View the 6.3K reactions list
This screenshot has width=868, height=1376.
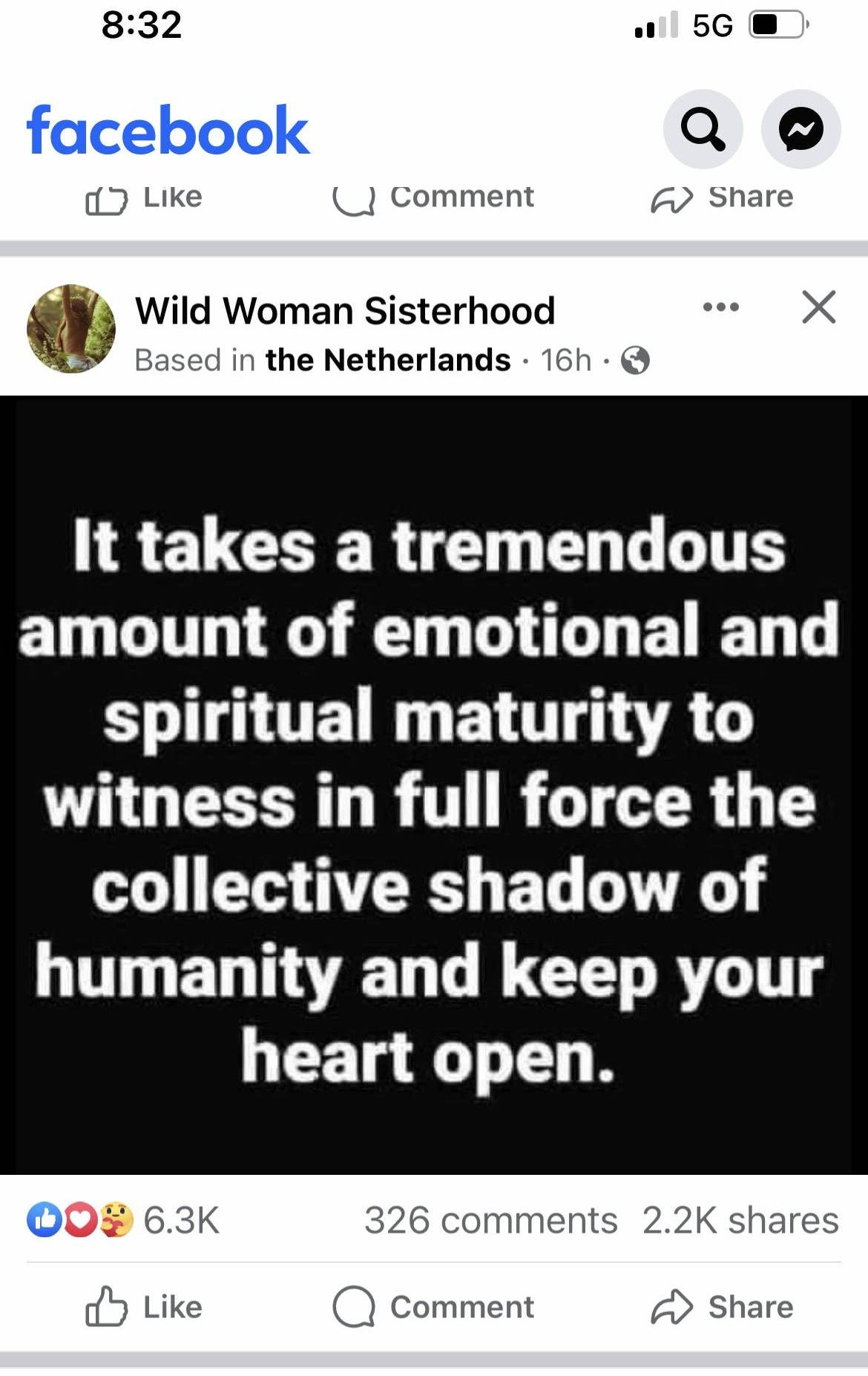click(x=124, y=1220)
